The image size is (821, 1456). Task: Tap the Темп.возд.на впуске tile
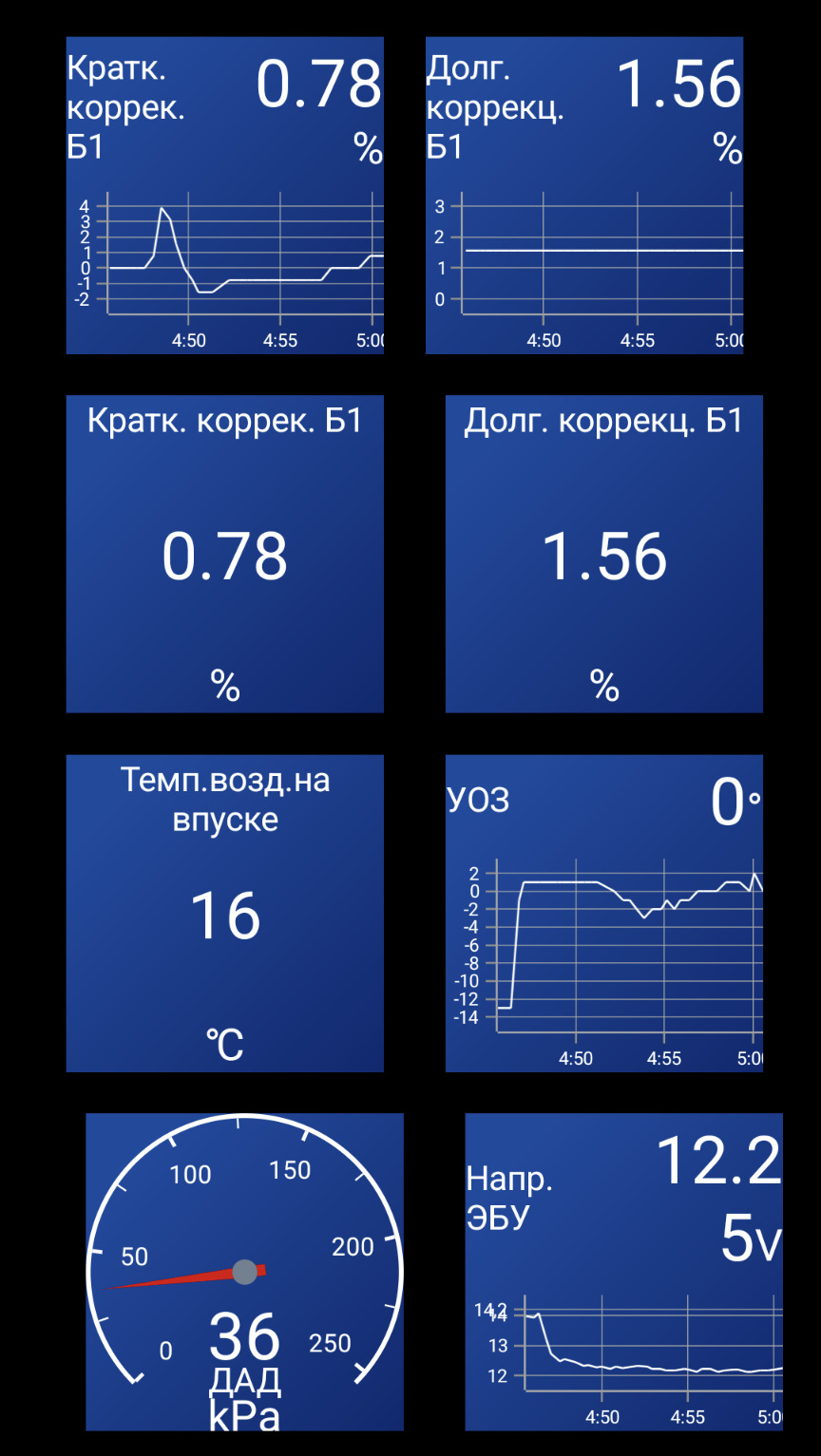coord(224,914)
